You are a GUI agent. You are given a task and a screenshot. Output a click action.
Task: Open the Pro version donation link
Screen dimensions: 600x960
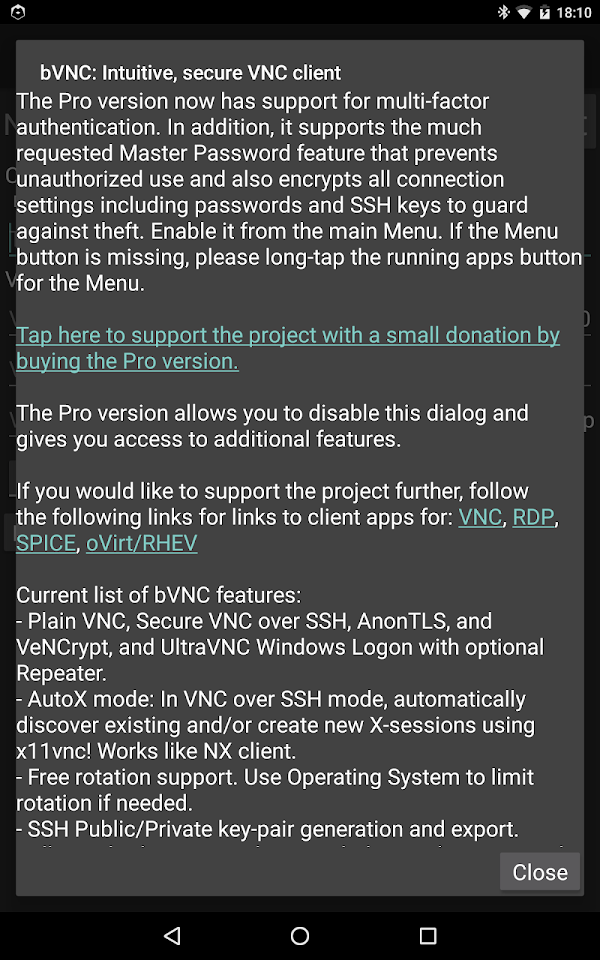pyautogui.click(x=288, y=348)
